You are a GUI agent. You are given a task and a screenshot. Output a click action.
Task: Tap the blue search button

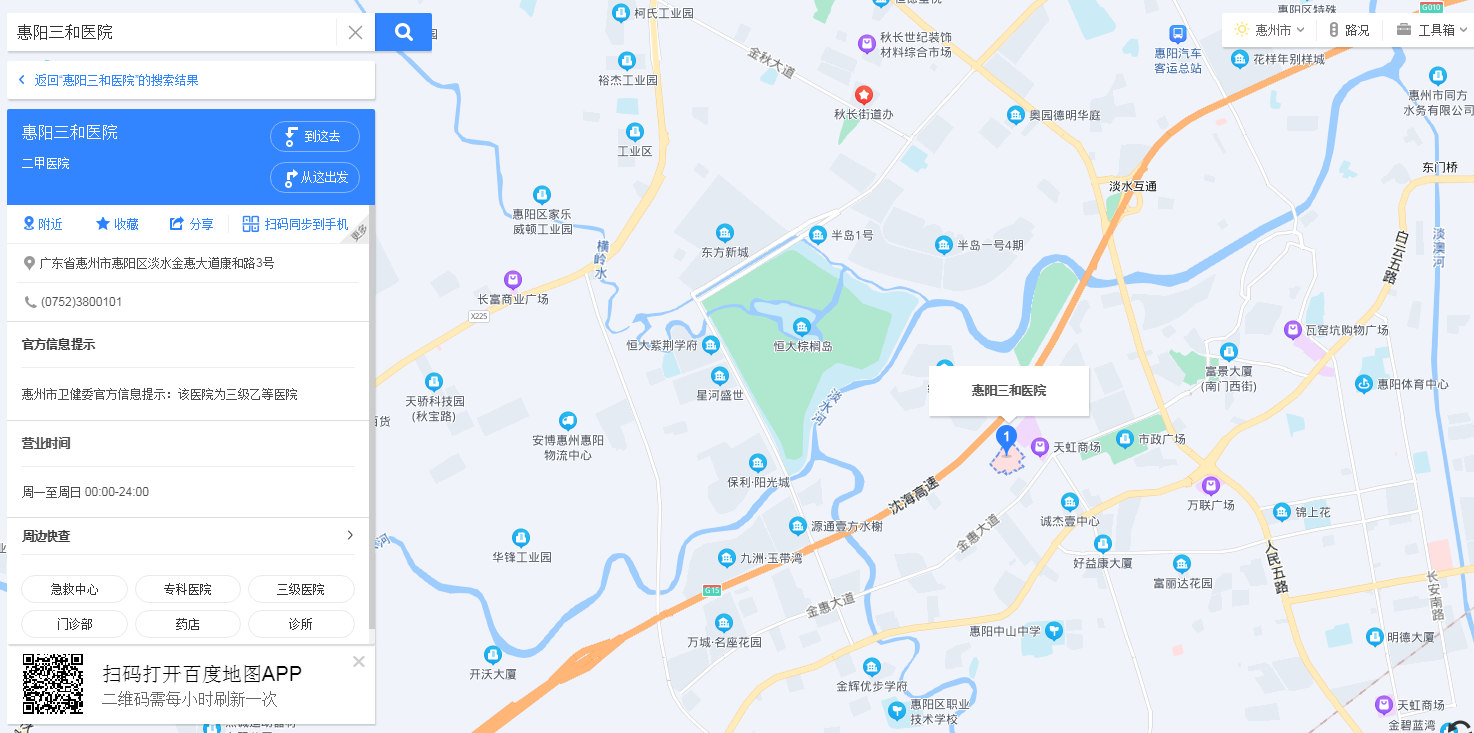coord(403,32)
